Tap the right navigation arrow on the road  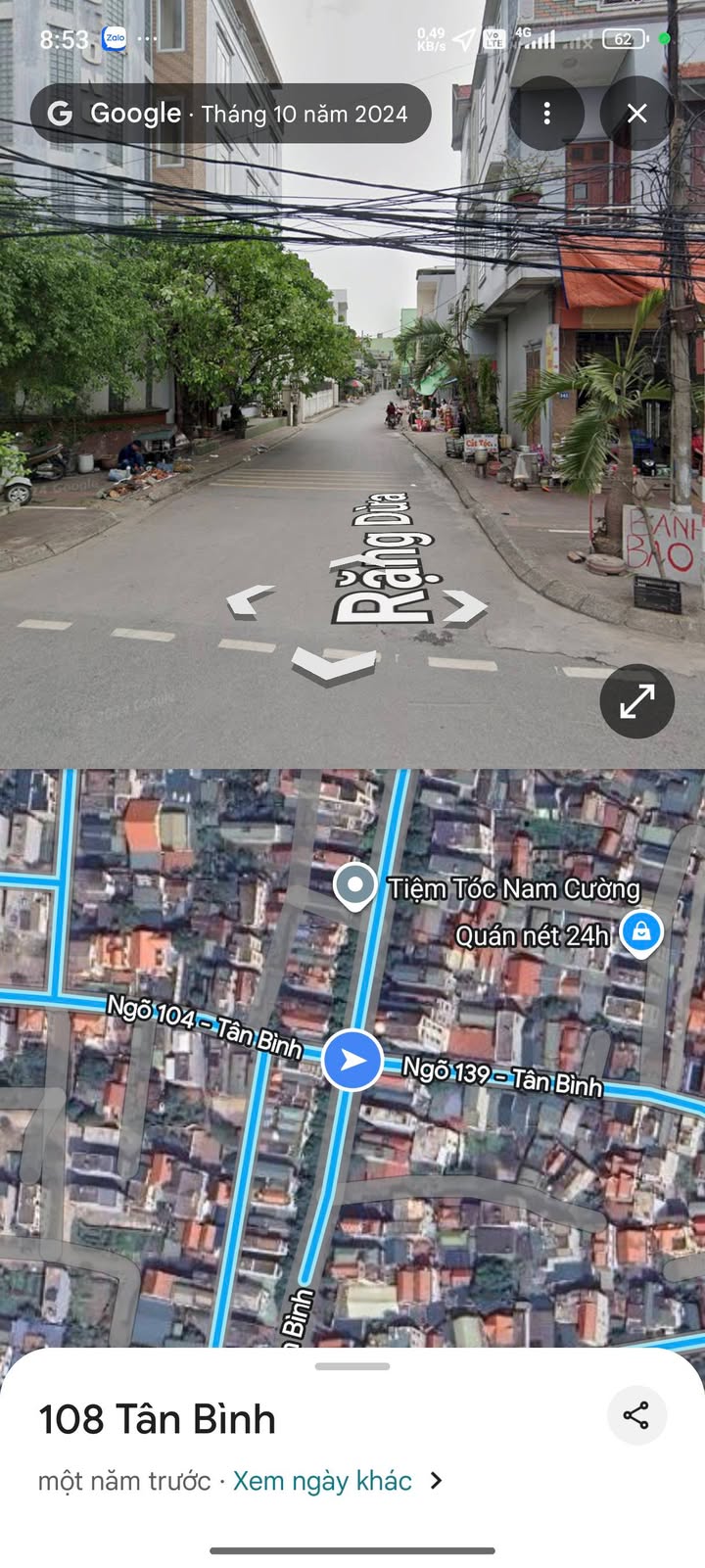click(465, 607)
